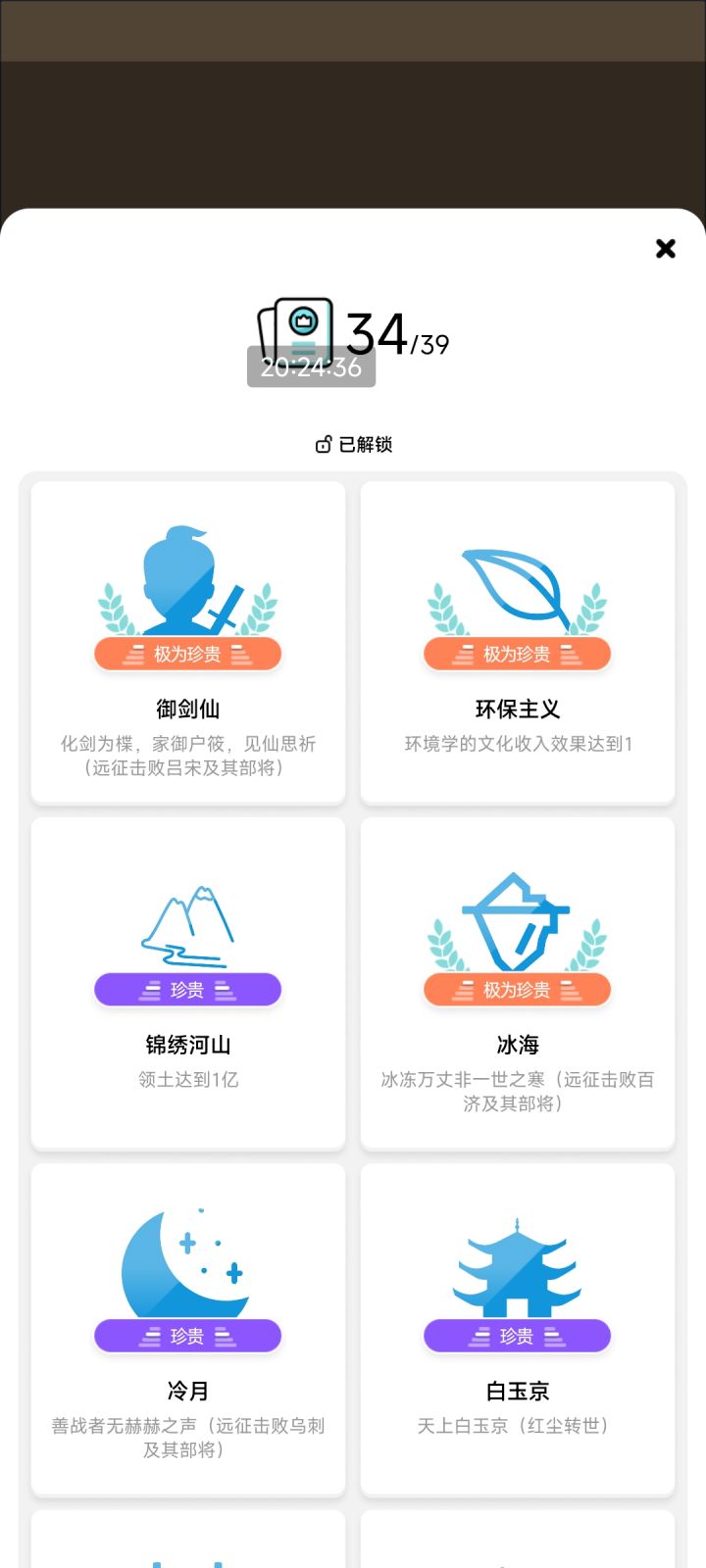Viewport: 706px width, 1568px height.
Task: Tap the 冷月 achievement title text
Action: pyautogui.click(x=187, y=1391)
